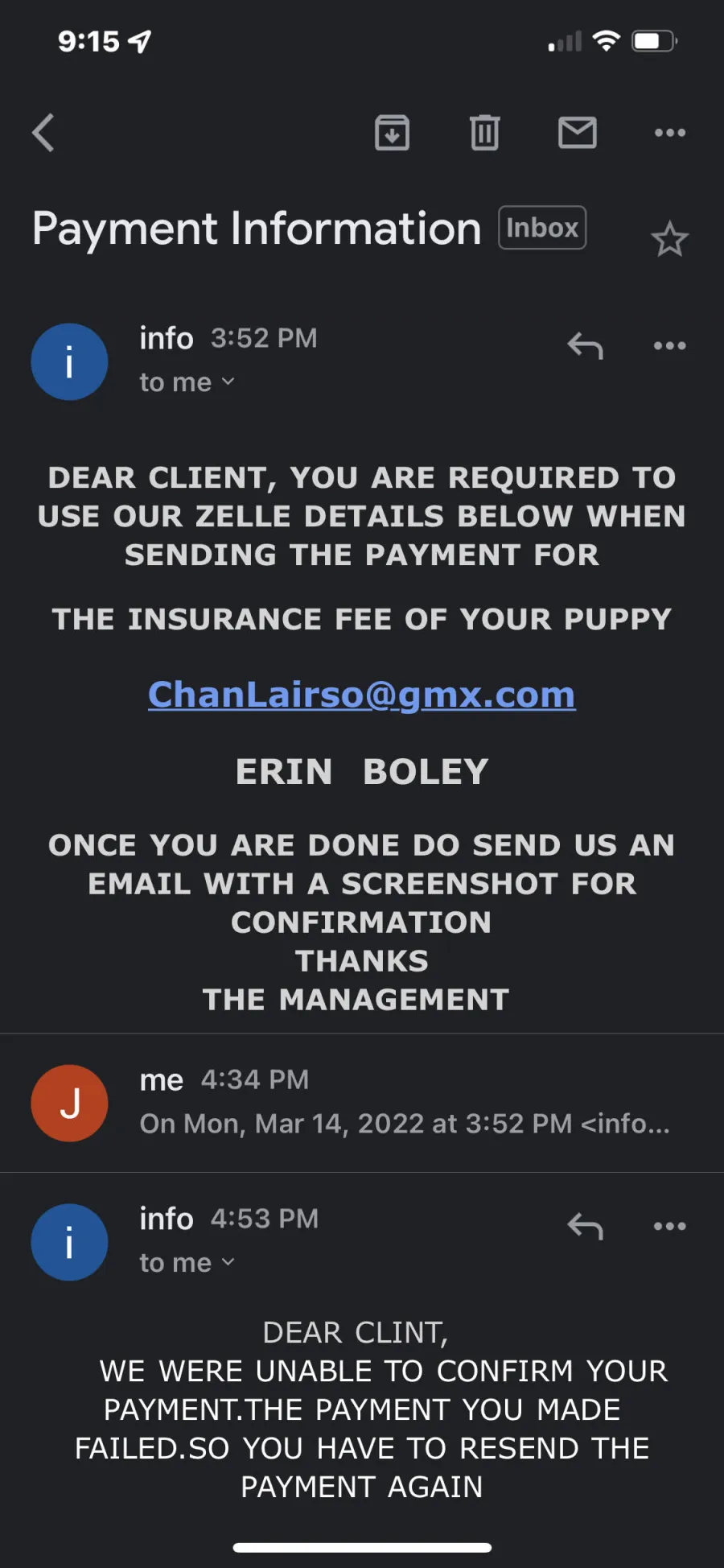Reply to the 3:52 PM info message
The width and height of the screenshot is (724, 1568).
[x=585, y=345]
